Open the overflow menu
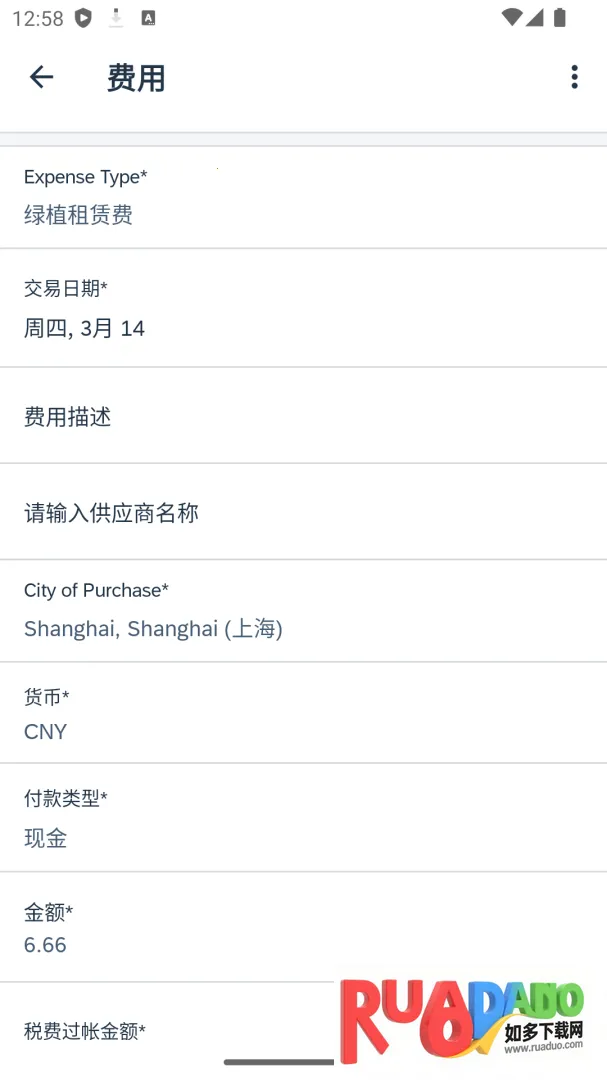Viewport: 607px width, 1080px height. [574, 77]
